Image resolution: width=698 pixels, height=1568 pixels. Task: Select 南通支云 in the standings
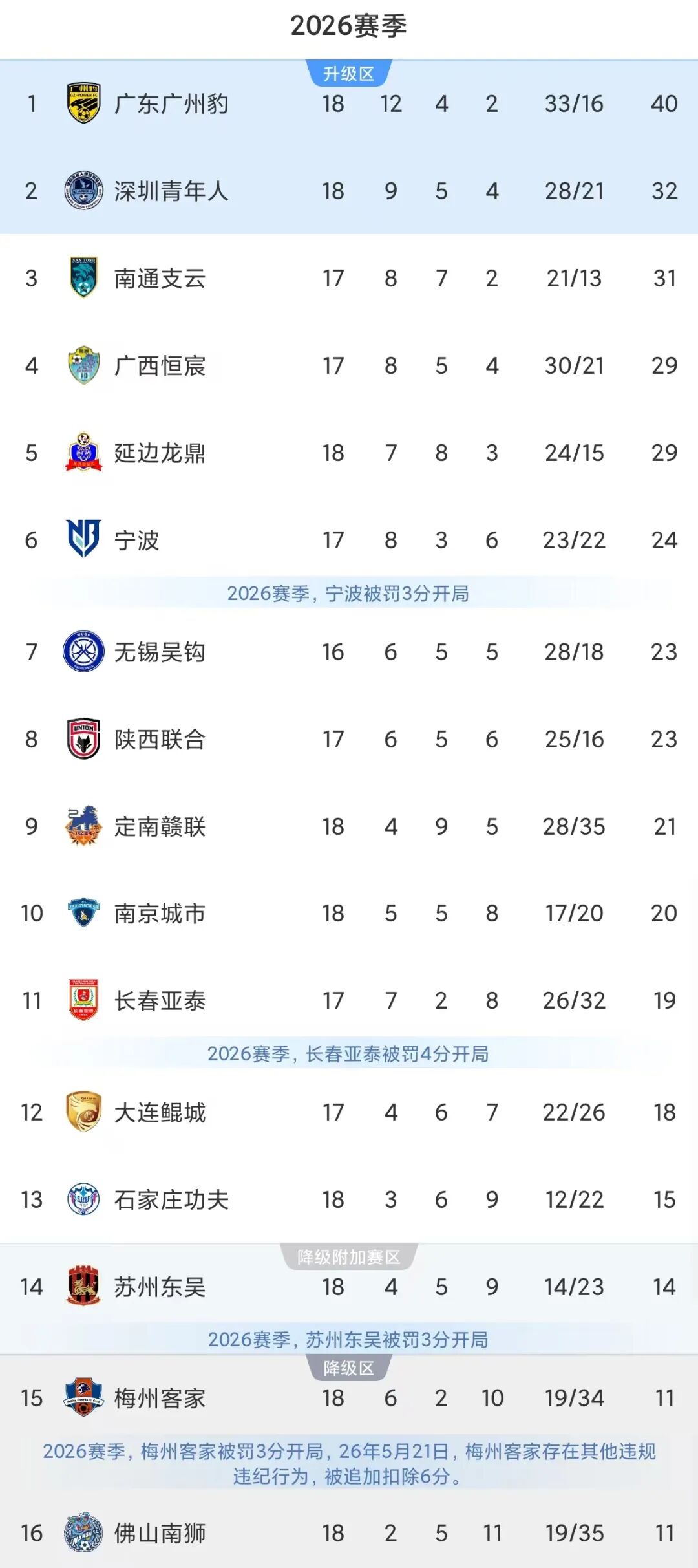point(349,278)
